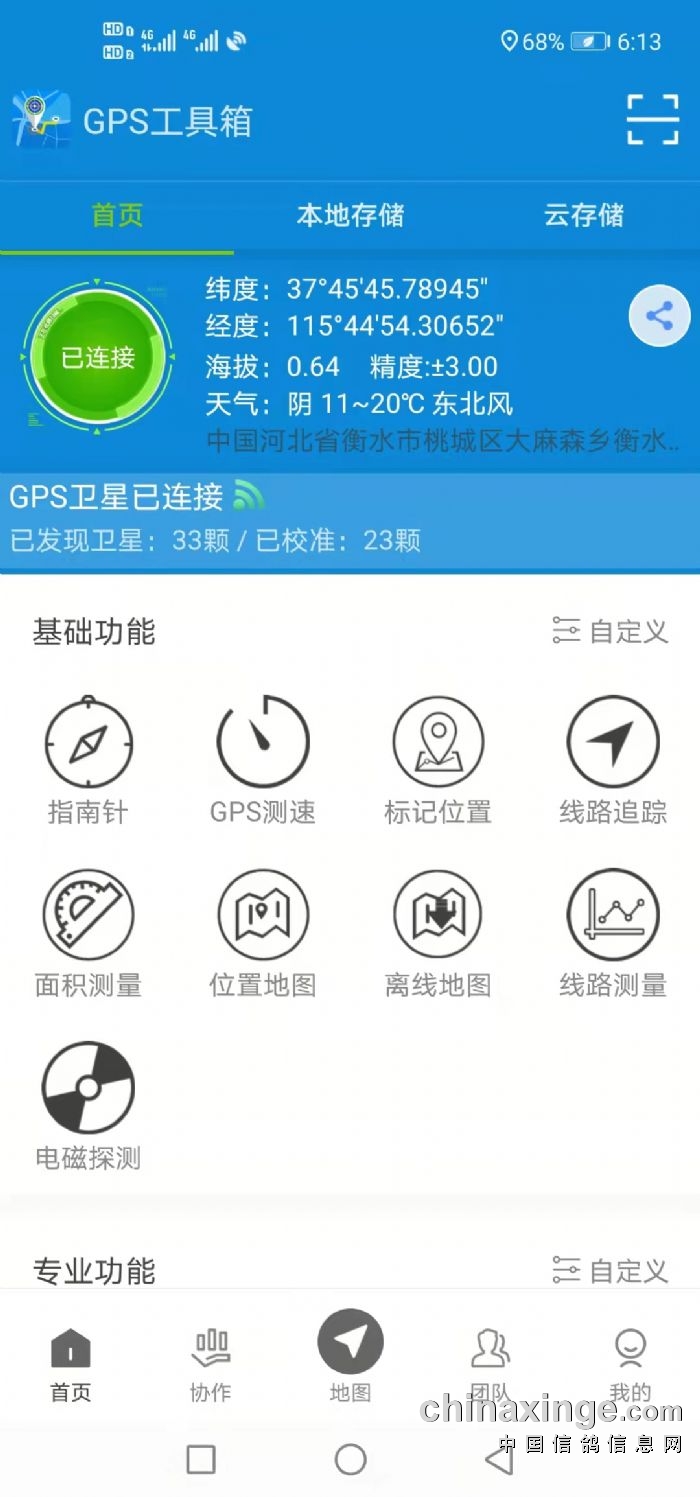Switch to the 本地存储 tab
The width and height of the screenshot is (700, 1497).
coord(350,215)
